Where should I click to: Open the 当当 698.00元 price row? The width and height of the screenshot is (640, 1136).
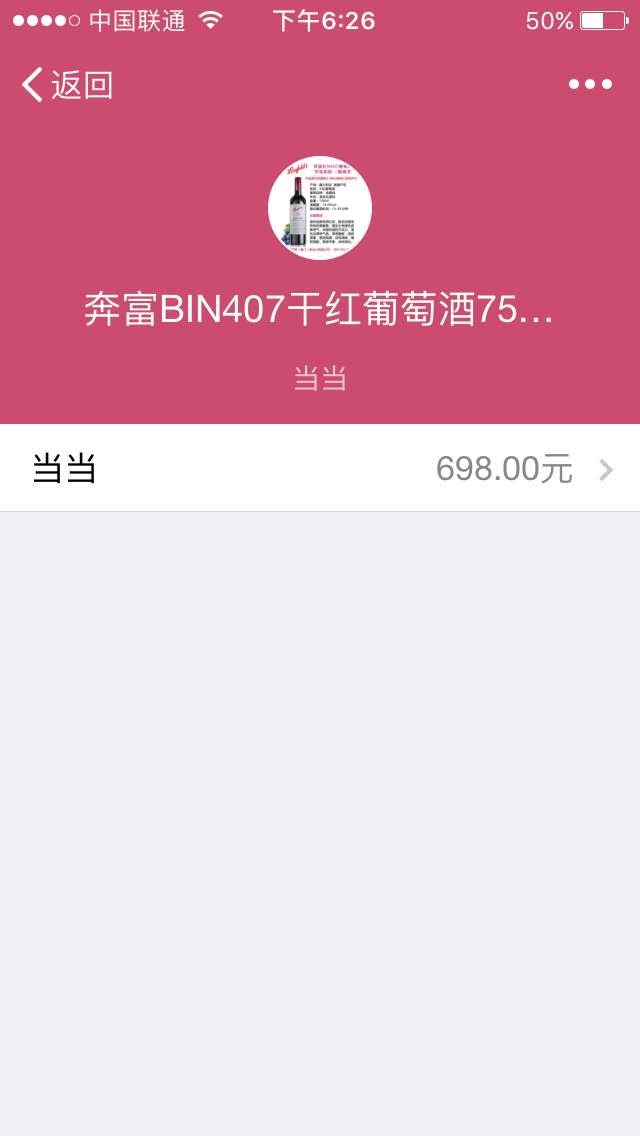coord(320,468)
